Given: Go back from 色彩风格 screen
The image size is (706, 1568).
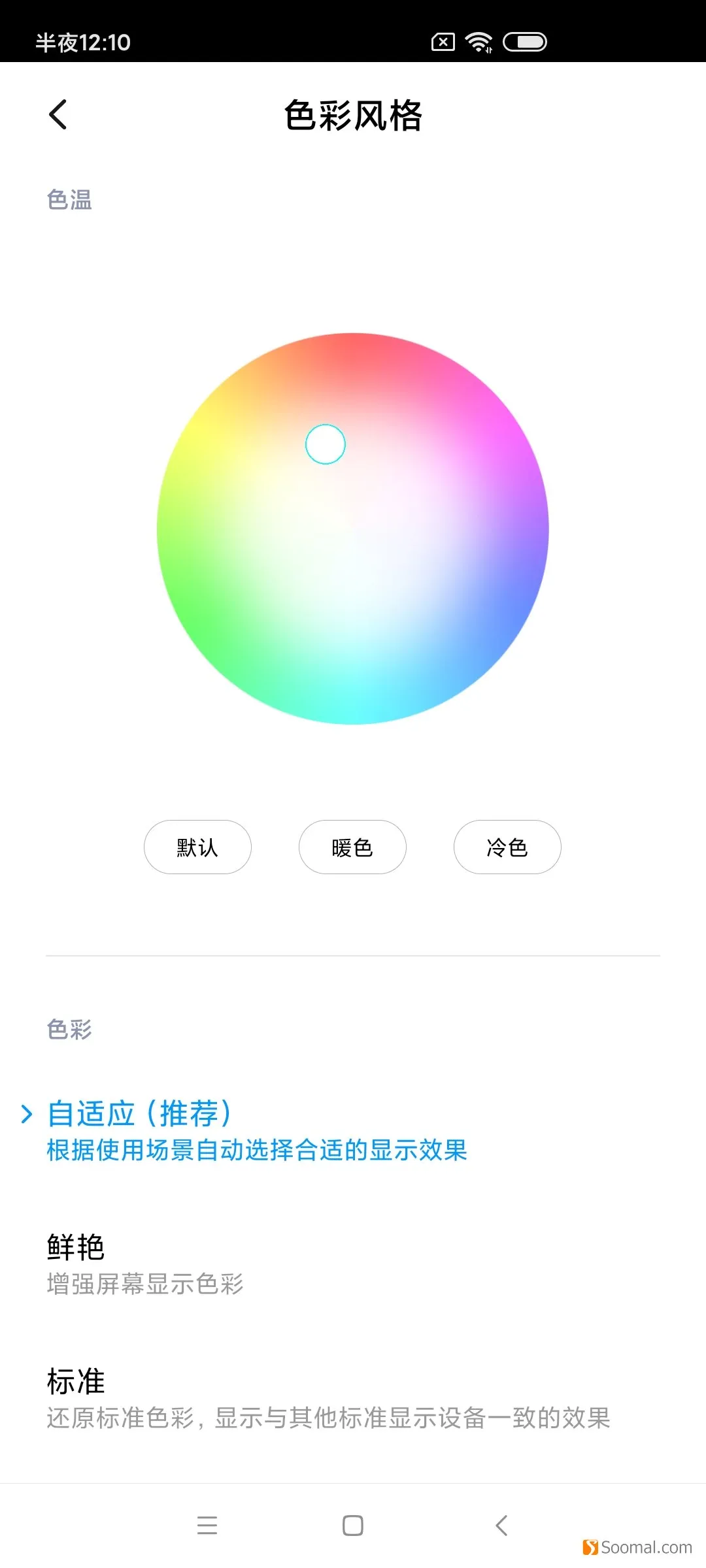Looking at the screenshot, I should (x=58, y=115).
